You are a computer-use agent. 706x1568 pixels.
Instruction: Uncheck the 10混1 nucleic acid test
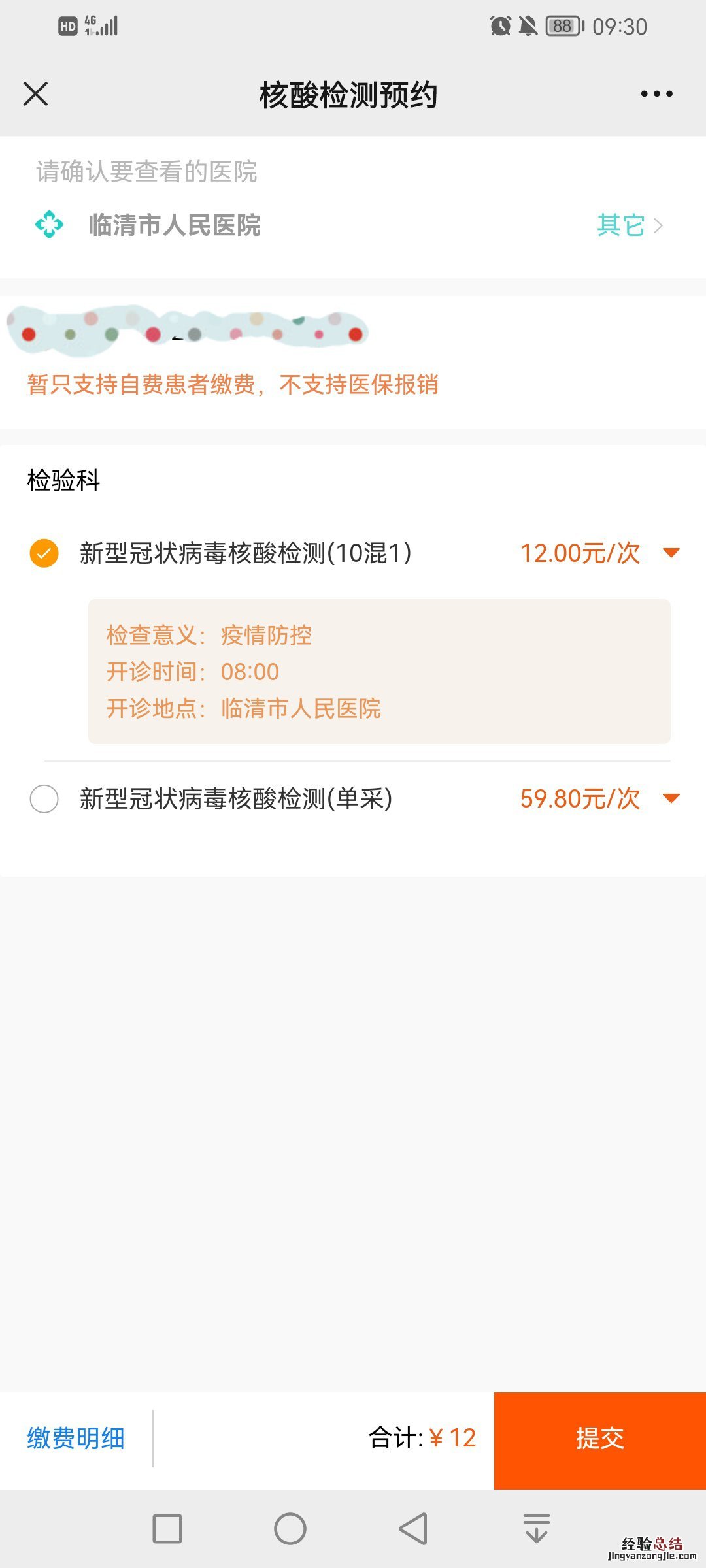click(44, 553)
